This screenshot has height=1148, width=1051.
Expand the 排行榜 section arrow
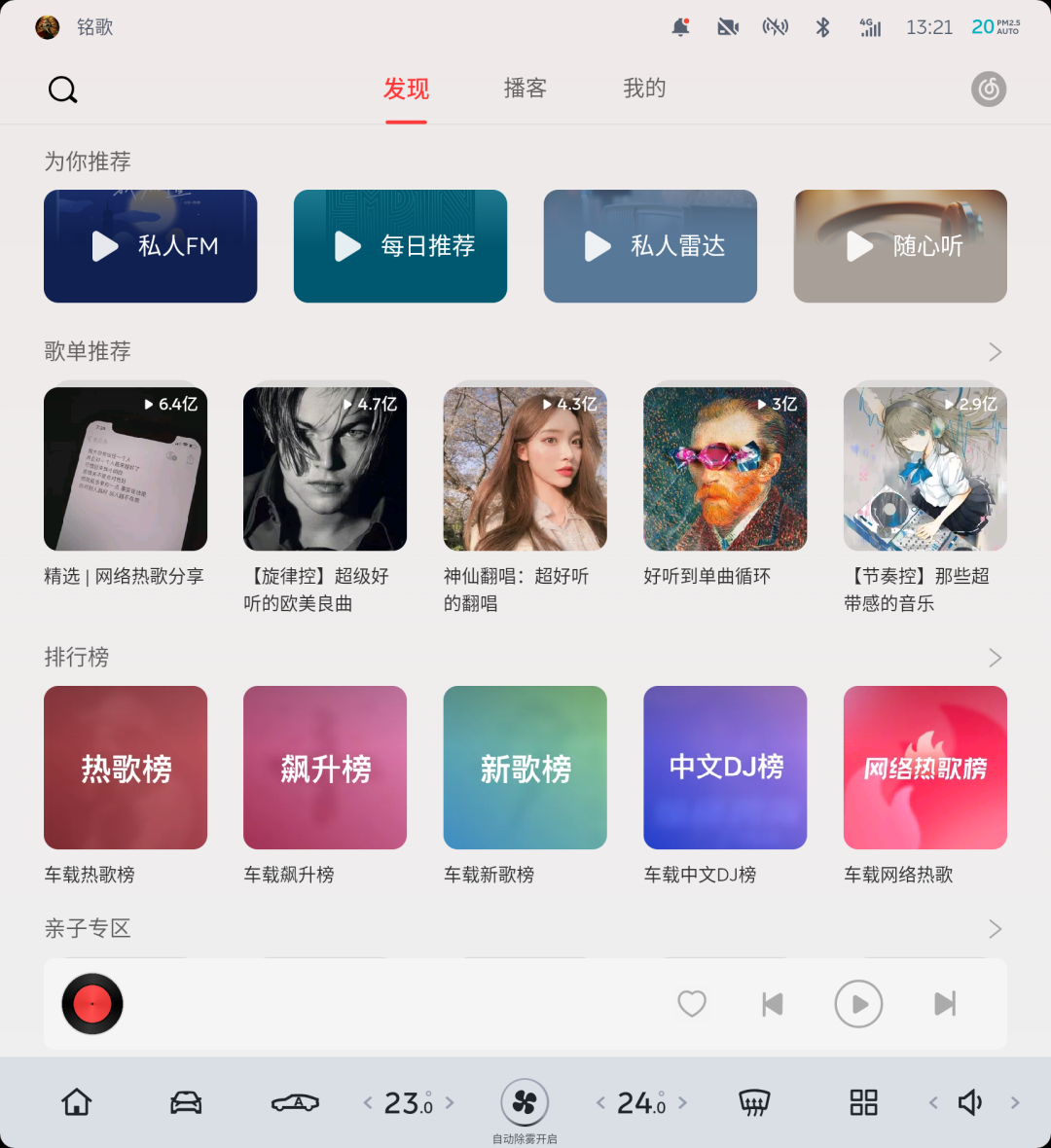click(x=995, y=659)
